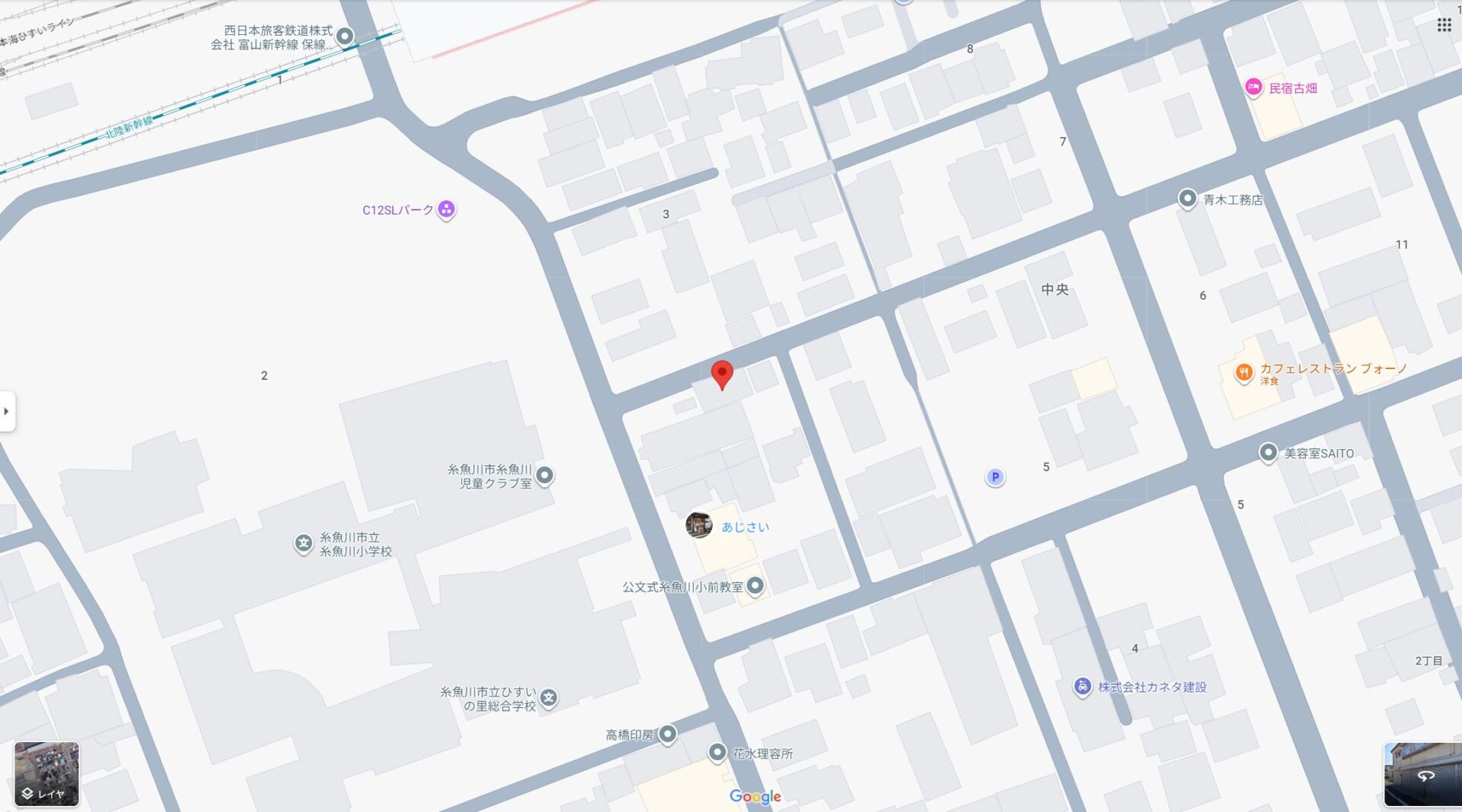Select C12SLパーク on the map
The image size is (1462, 812).
click(446, 209)
